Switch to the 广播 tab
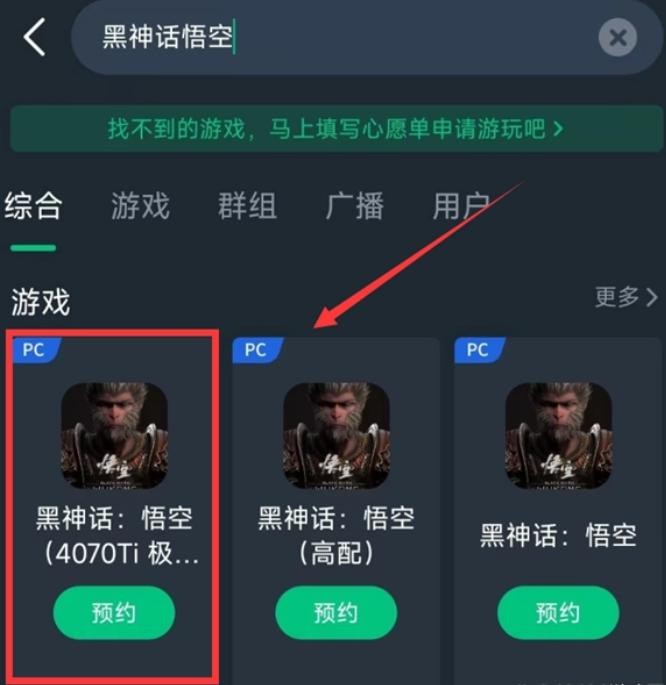The height and width of the screenshot is (685, 666). pos(354,207)
